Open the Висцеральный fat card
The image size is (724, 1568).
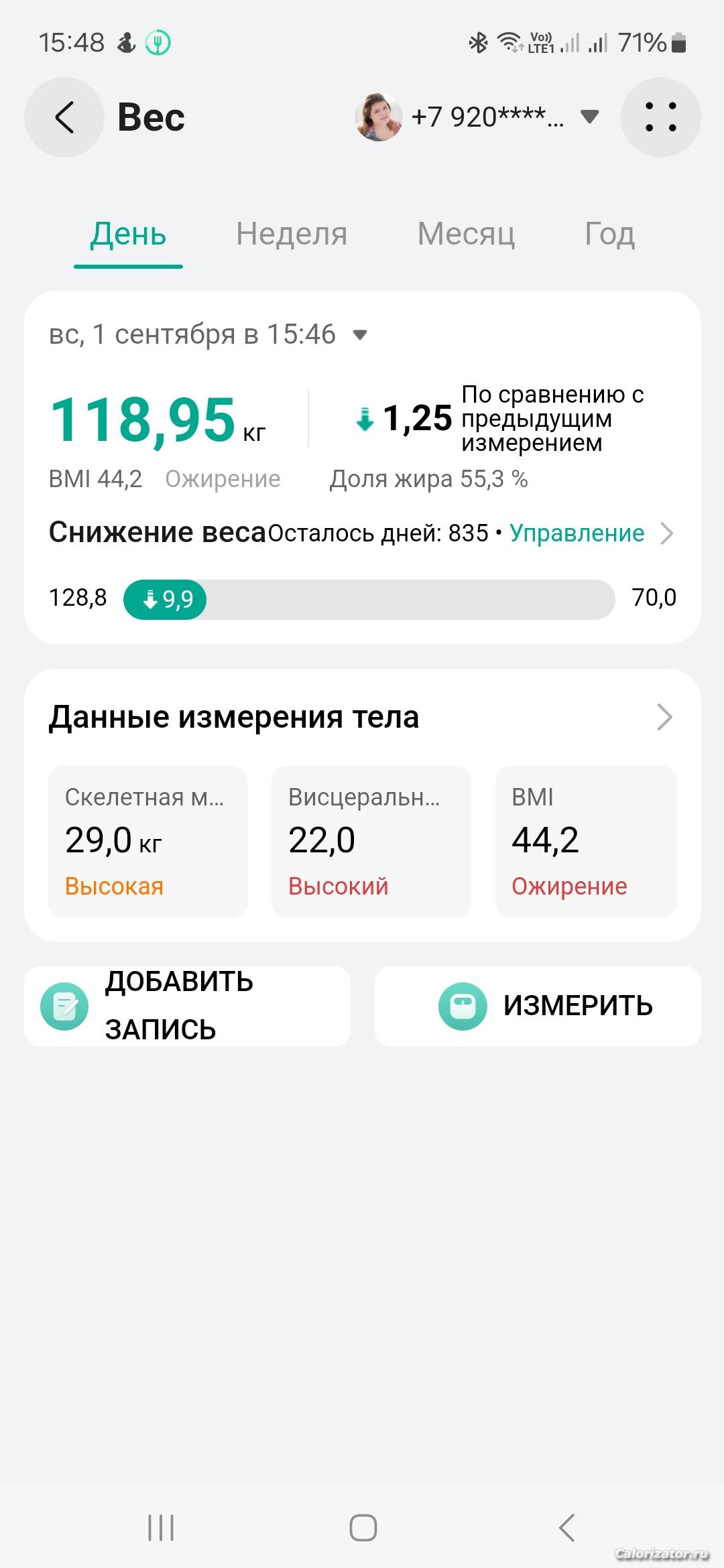click(371, 841)
